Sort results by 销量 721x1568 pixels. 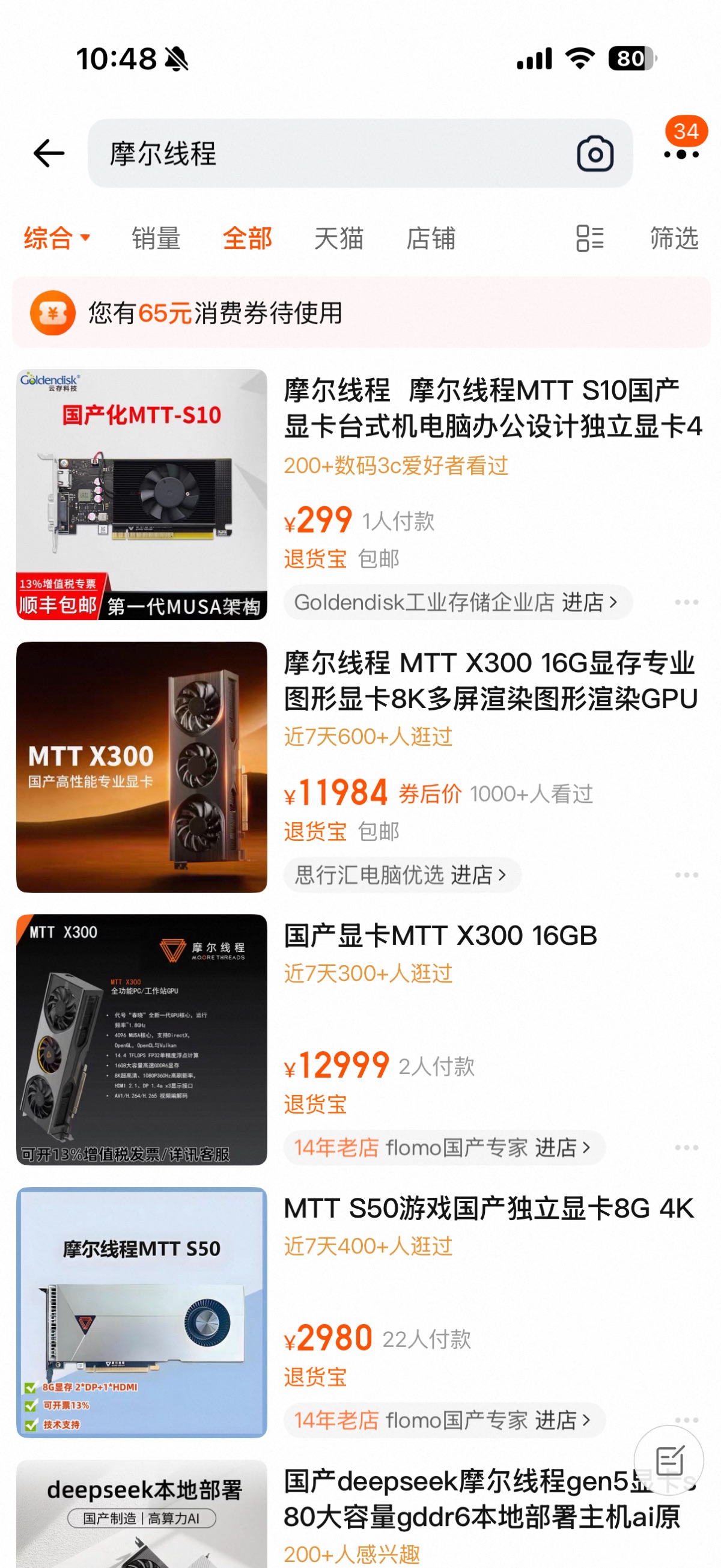click(x=156, y=238)
